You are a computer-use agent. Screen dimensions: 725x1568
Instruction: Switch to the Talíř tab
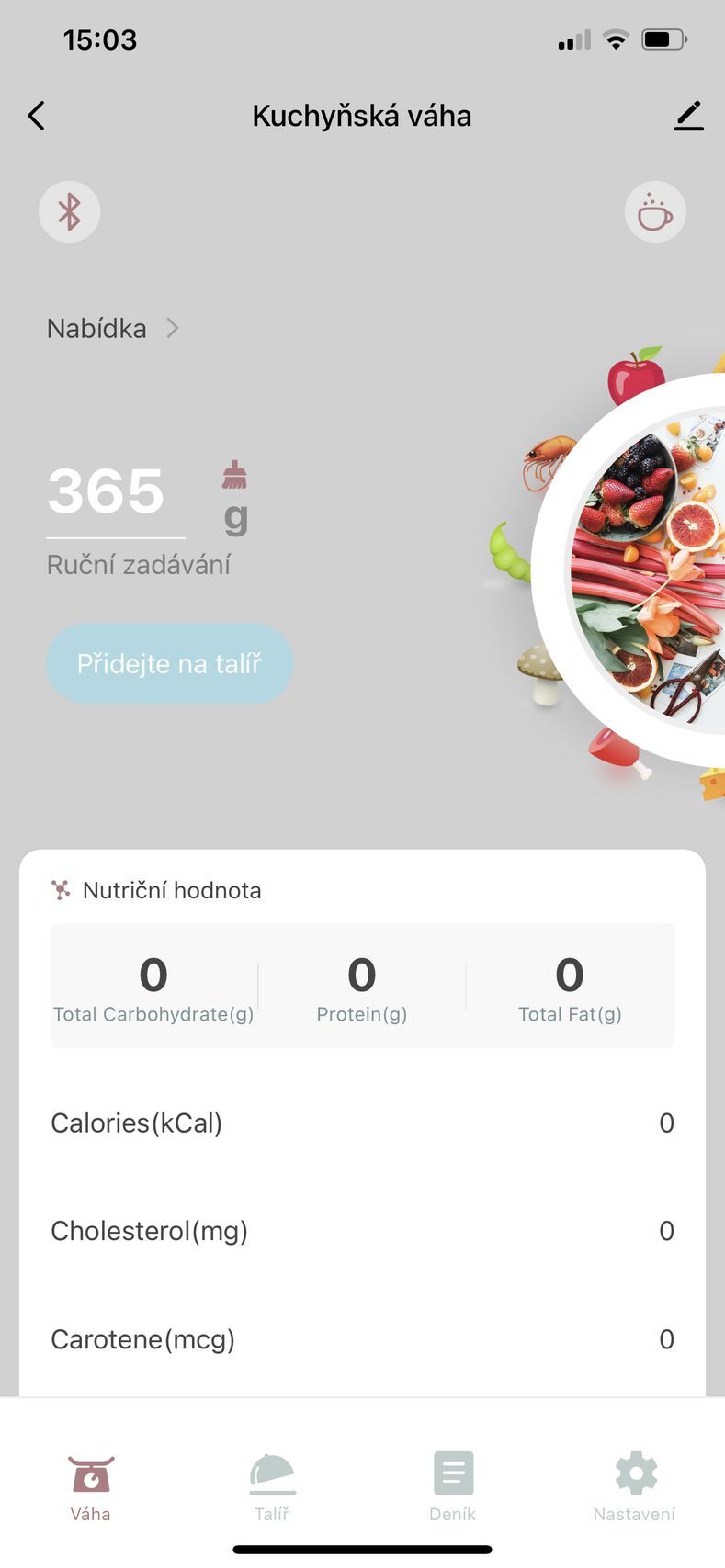coord(272,1487)
